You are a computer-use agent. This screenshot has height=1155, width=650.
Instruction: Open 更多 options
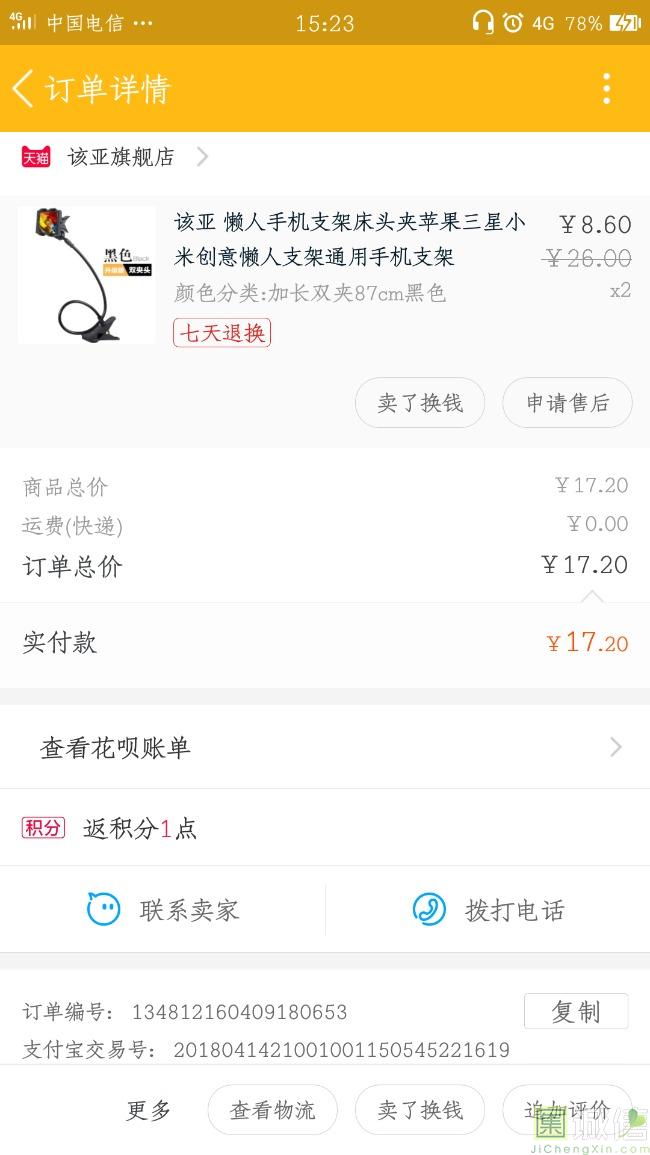point(149,1110)
